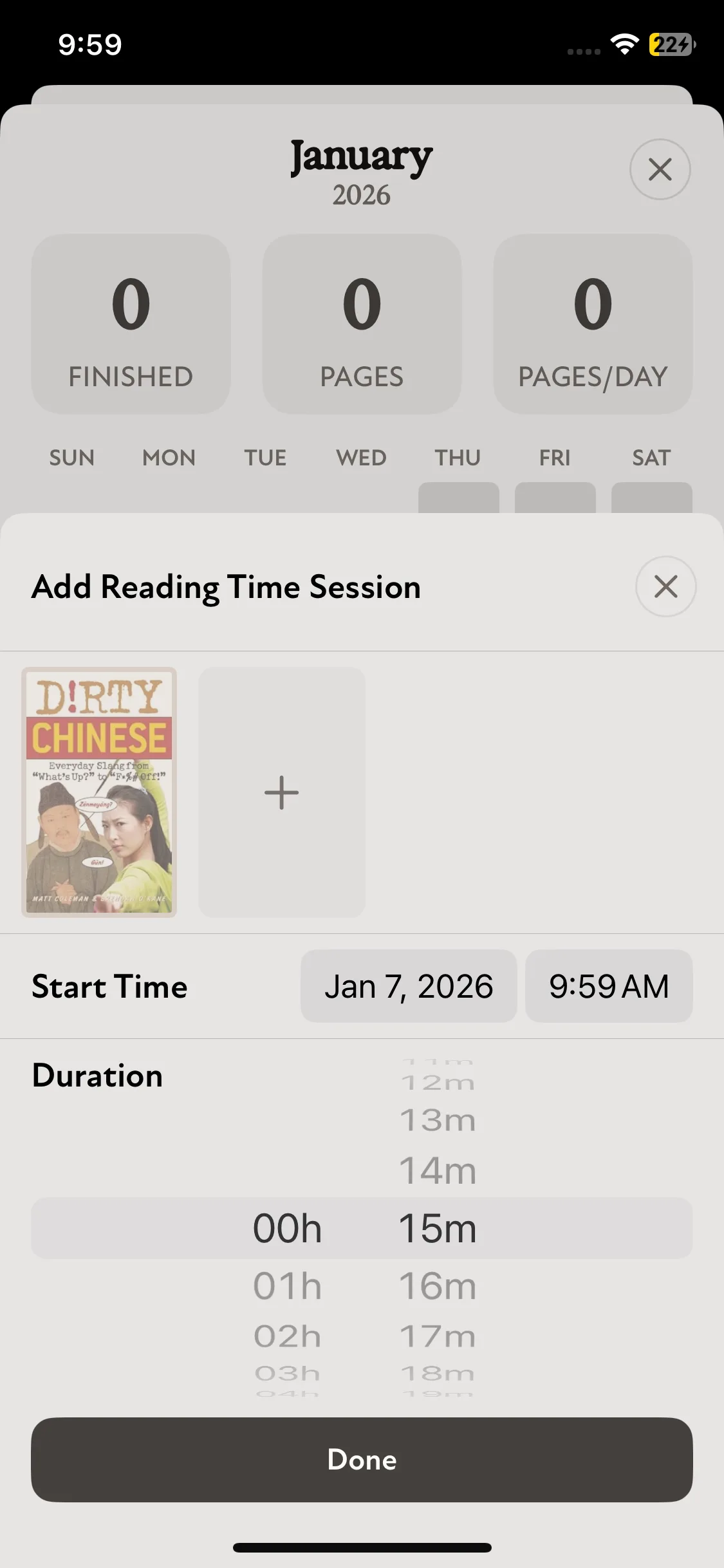Pick 14m in the duration wheel

(x=438, y=1170)
